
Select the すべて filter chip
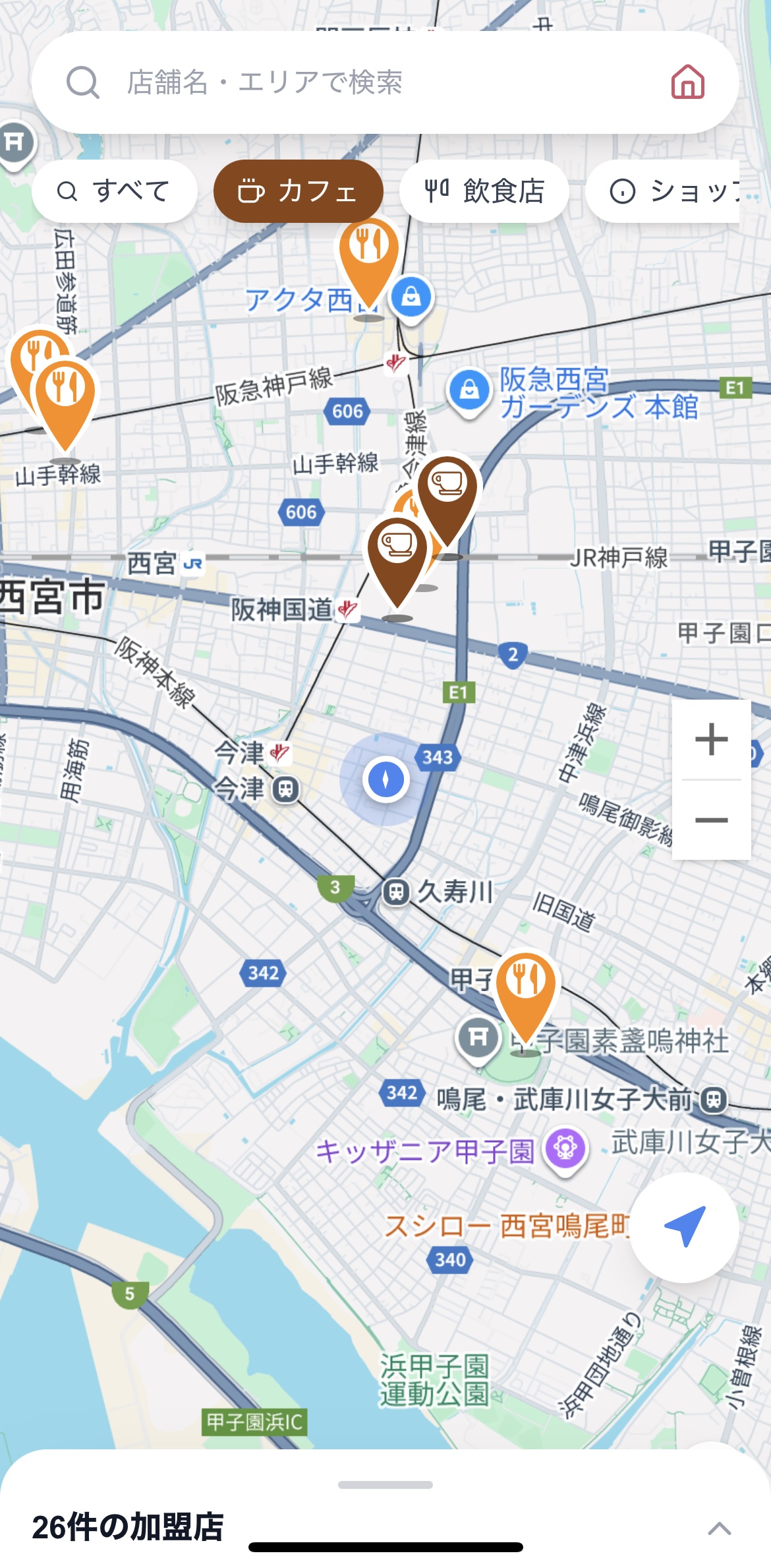click(x=115, y=191)
